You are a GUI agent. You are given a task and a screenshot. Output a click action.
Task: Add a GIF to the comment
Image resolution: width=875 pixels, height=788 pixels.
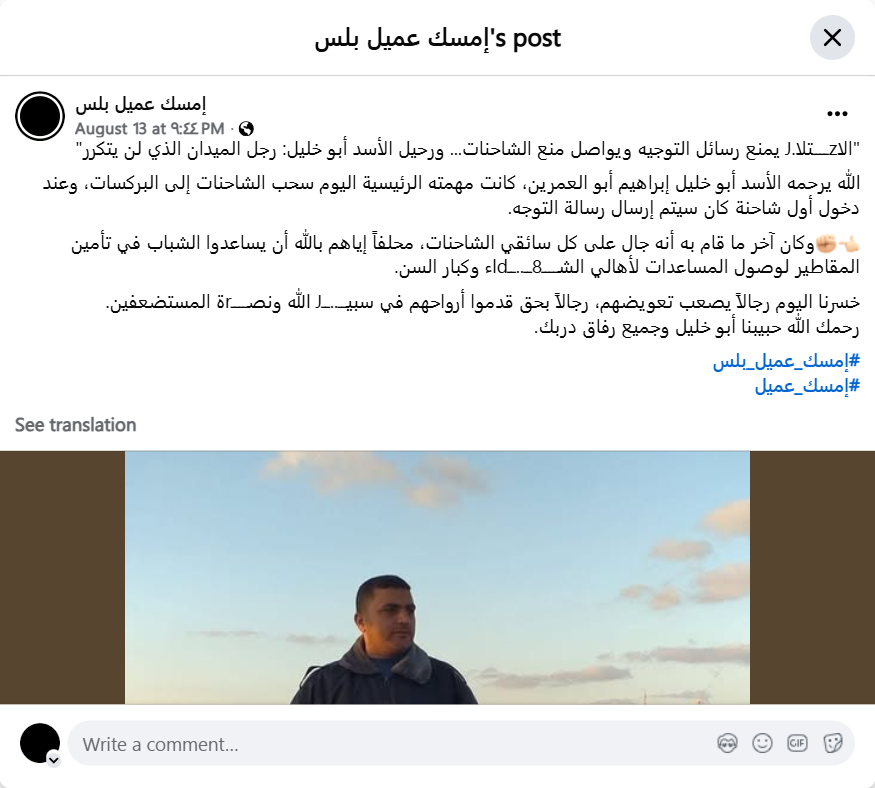[x=797, y=743]
